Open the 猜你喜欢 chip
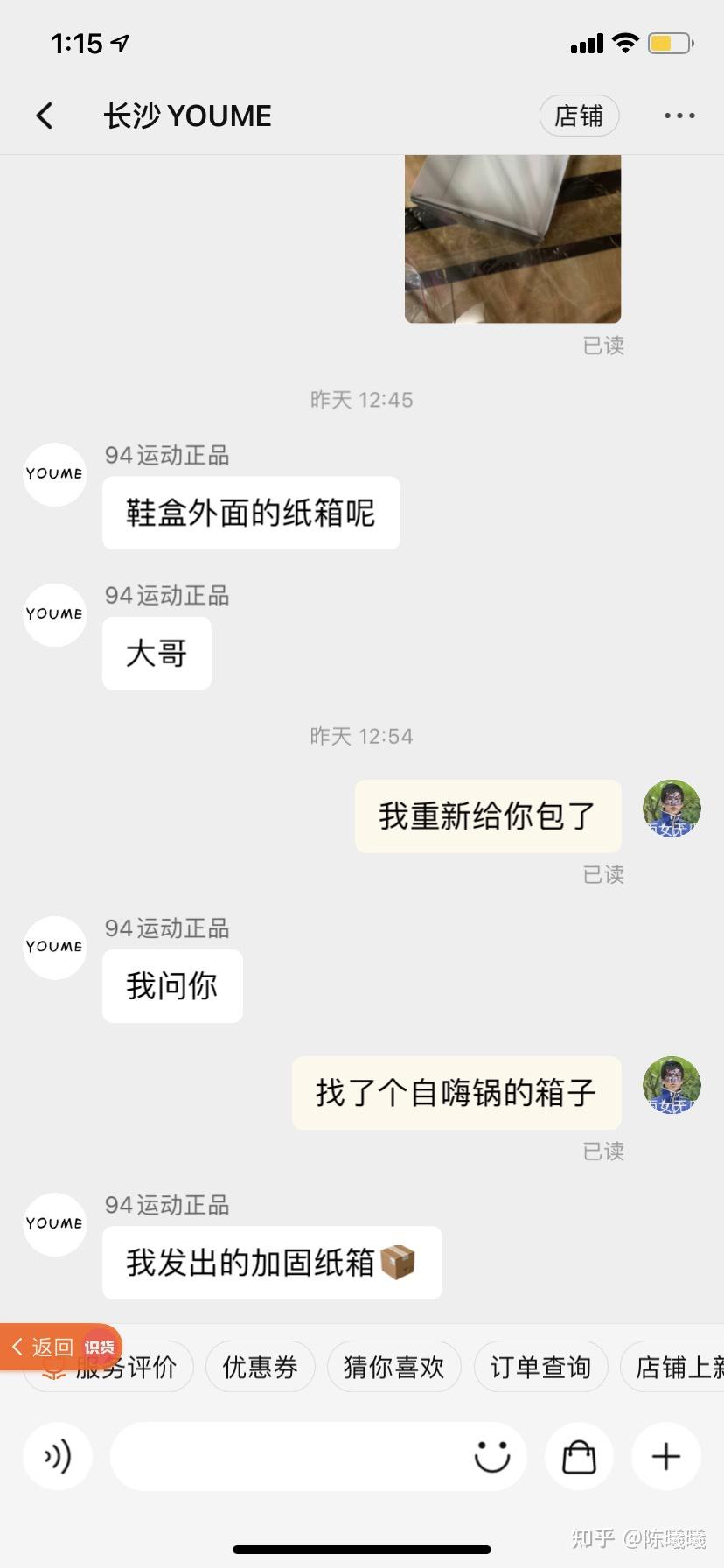This screenshot has height=1568, width=724. [x=393, y=1367]
